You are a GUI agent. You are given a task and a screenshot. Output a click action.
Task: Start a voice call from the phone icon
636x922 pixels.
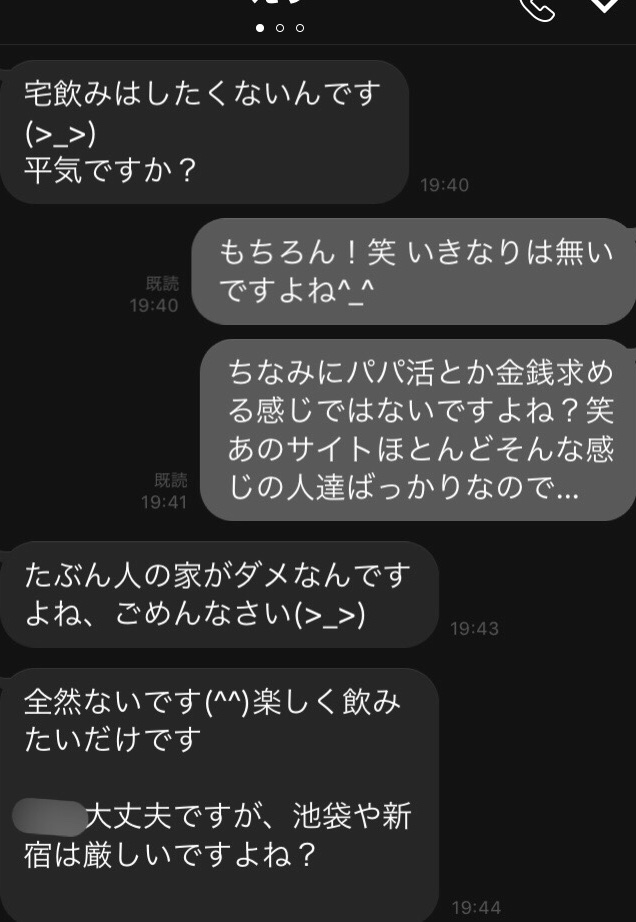(x=537, y=8)
